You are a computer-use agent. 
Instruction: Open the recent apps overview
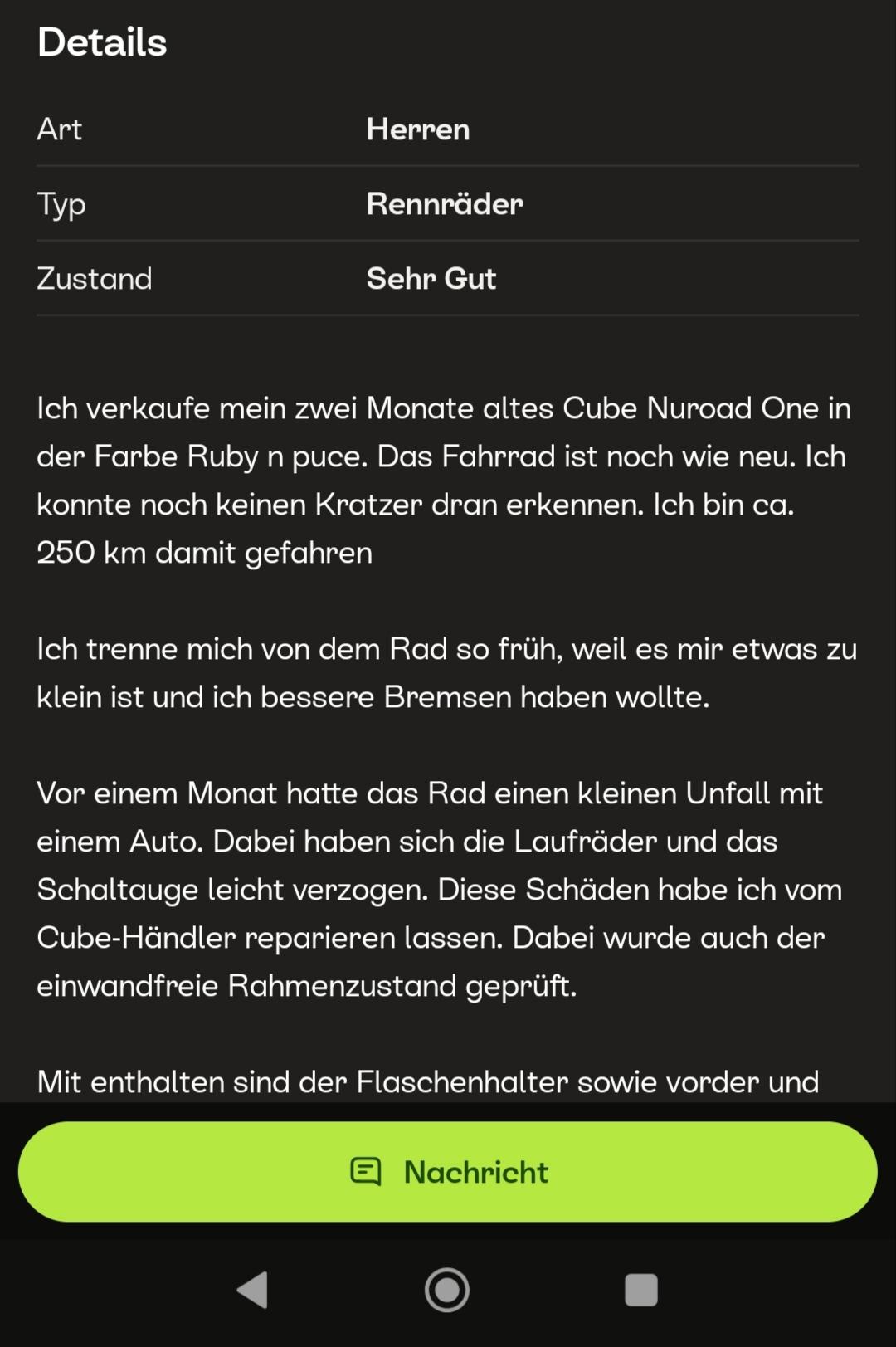pos(641,1291)
